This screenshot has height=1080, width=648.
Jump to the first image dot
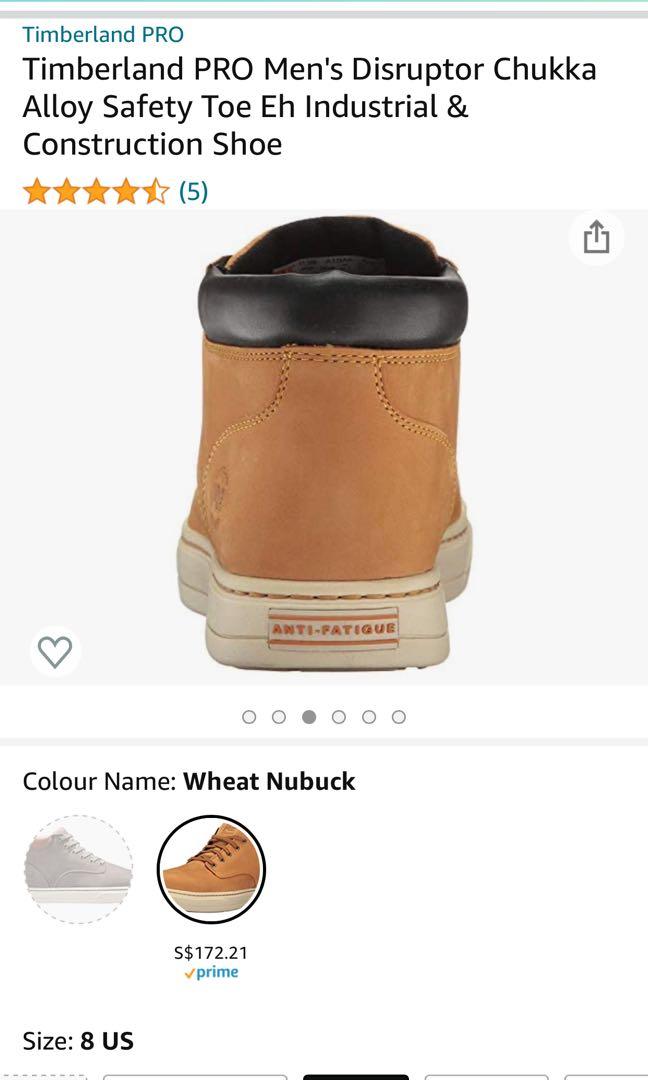249,717
